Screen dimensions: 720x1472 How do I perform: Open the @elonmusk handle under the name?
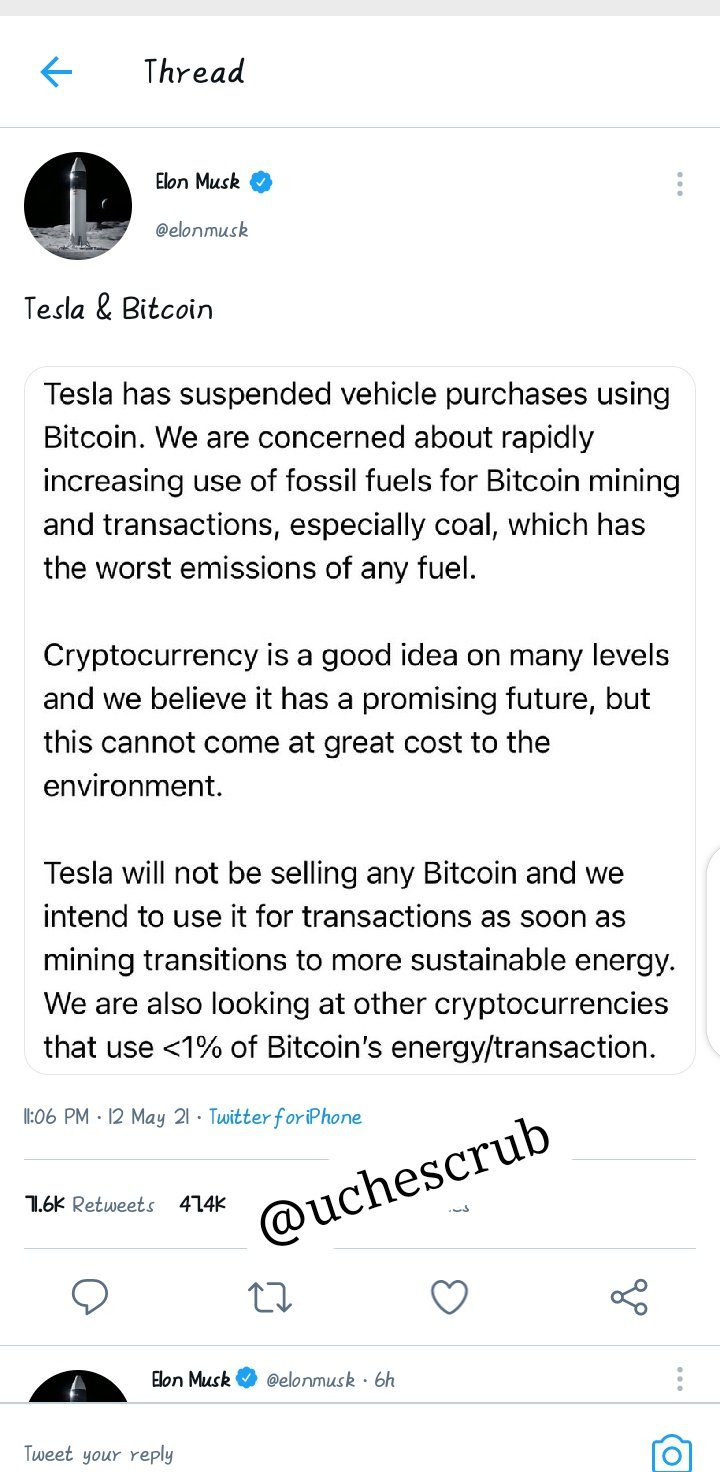tap(201, 230)
